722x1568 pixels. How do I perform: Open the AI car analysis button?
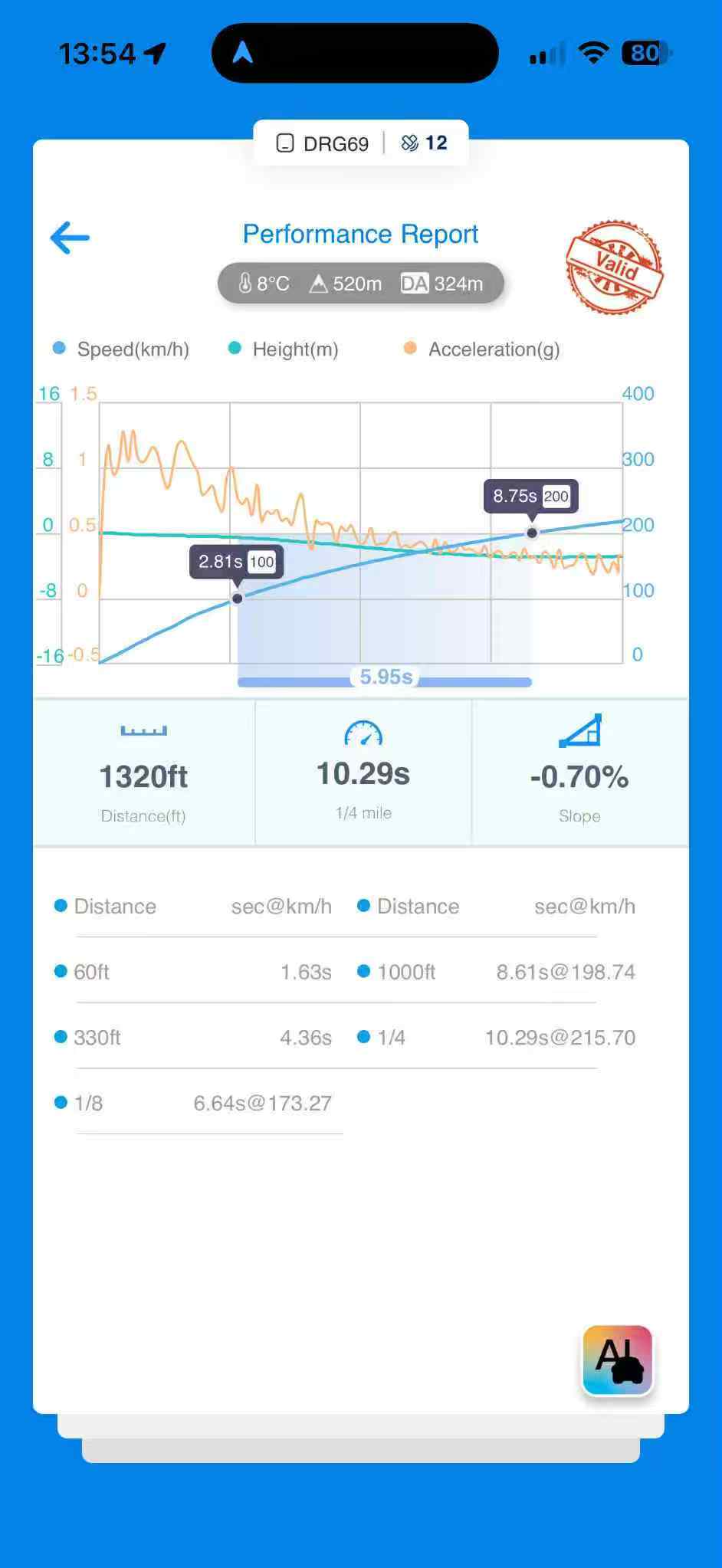point(618,1360)
